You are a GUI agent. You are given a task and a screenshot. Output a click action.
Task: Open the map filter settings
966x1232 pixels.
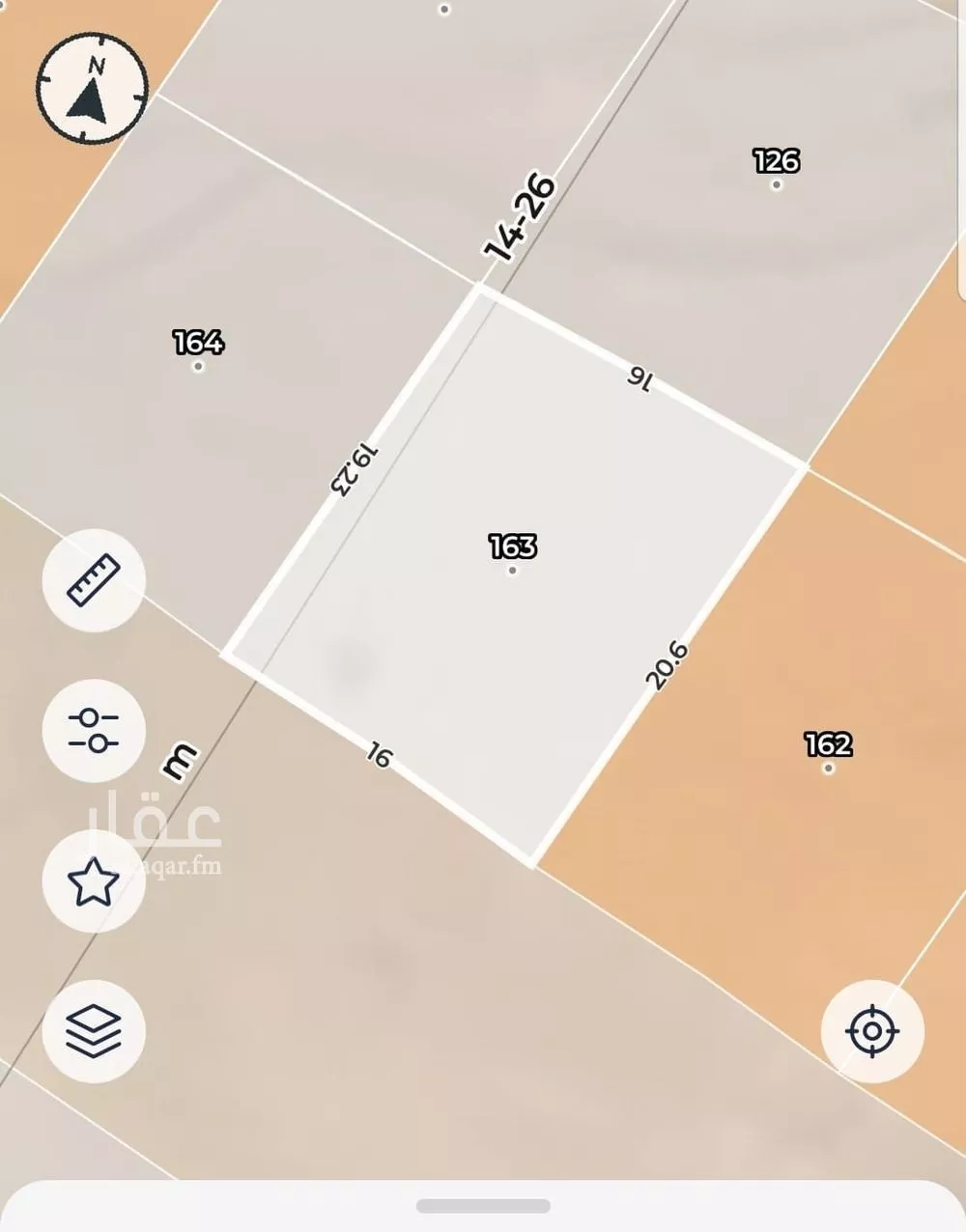[94, 730]
